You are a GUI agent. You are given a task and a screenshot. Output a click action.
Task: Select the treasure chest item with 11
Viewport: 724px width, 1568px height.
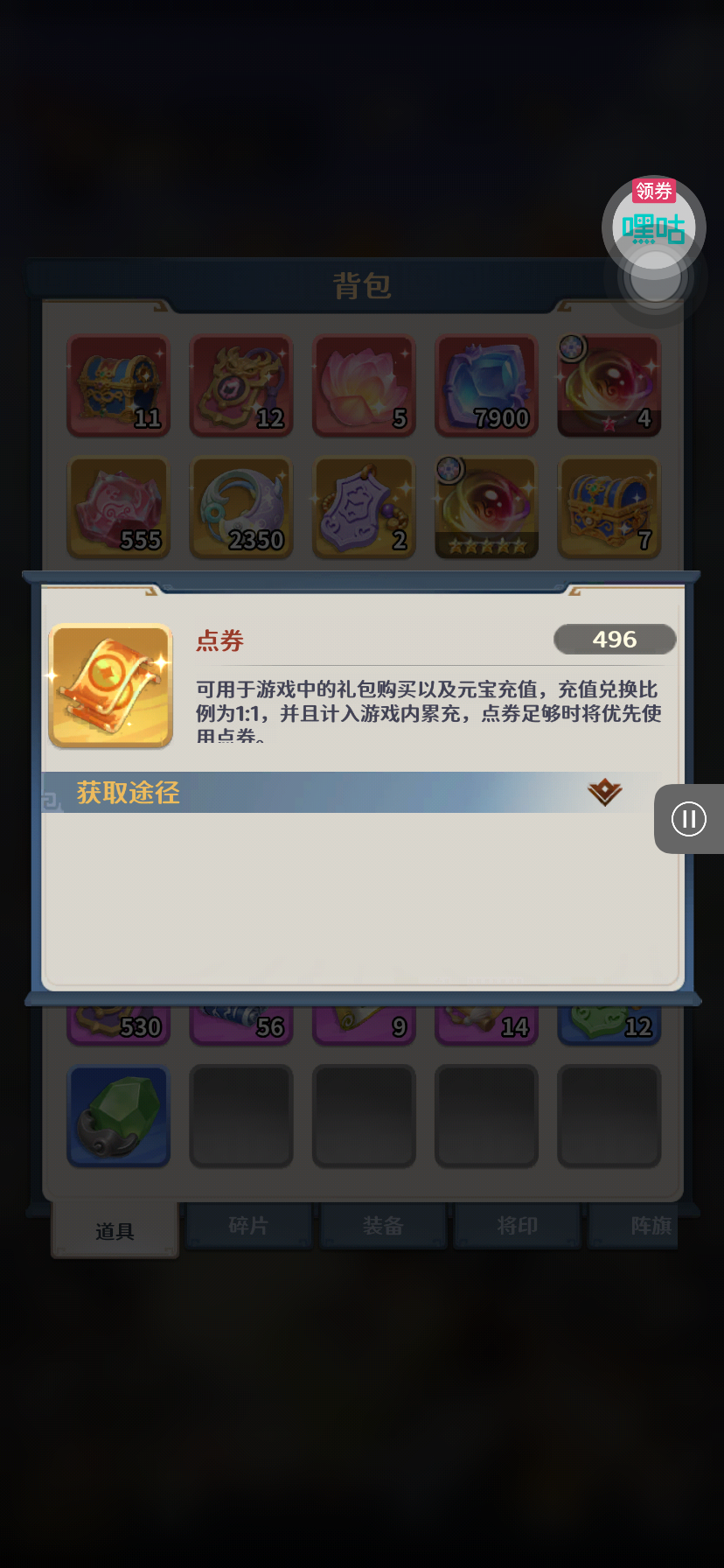point(119,386)
